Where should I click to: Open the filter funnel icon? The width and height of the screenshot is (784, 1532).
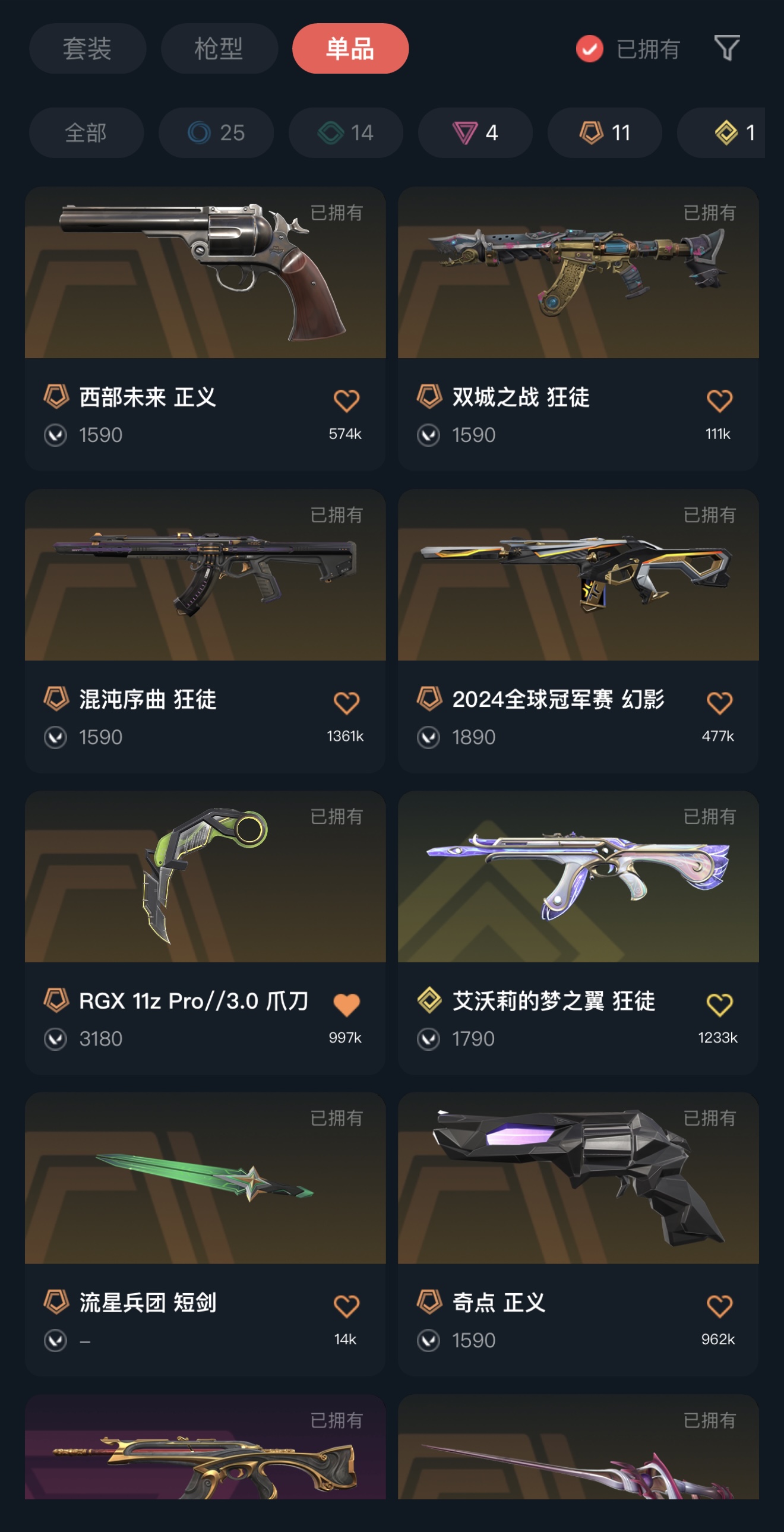(x=726, y=48)
